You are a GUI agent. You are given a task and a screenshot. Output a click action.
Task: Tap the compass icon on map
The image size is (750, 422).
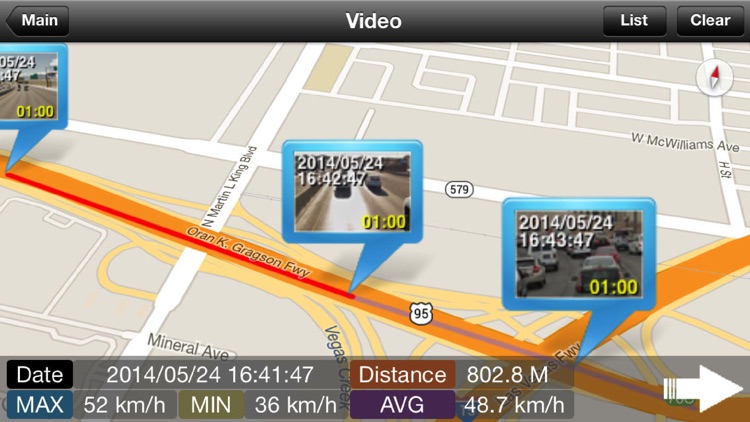click(x=714, y=77)
